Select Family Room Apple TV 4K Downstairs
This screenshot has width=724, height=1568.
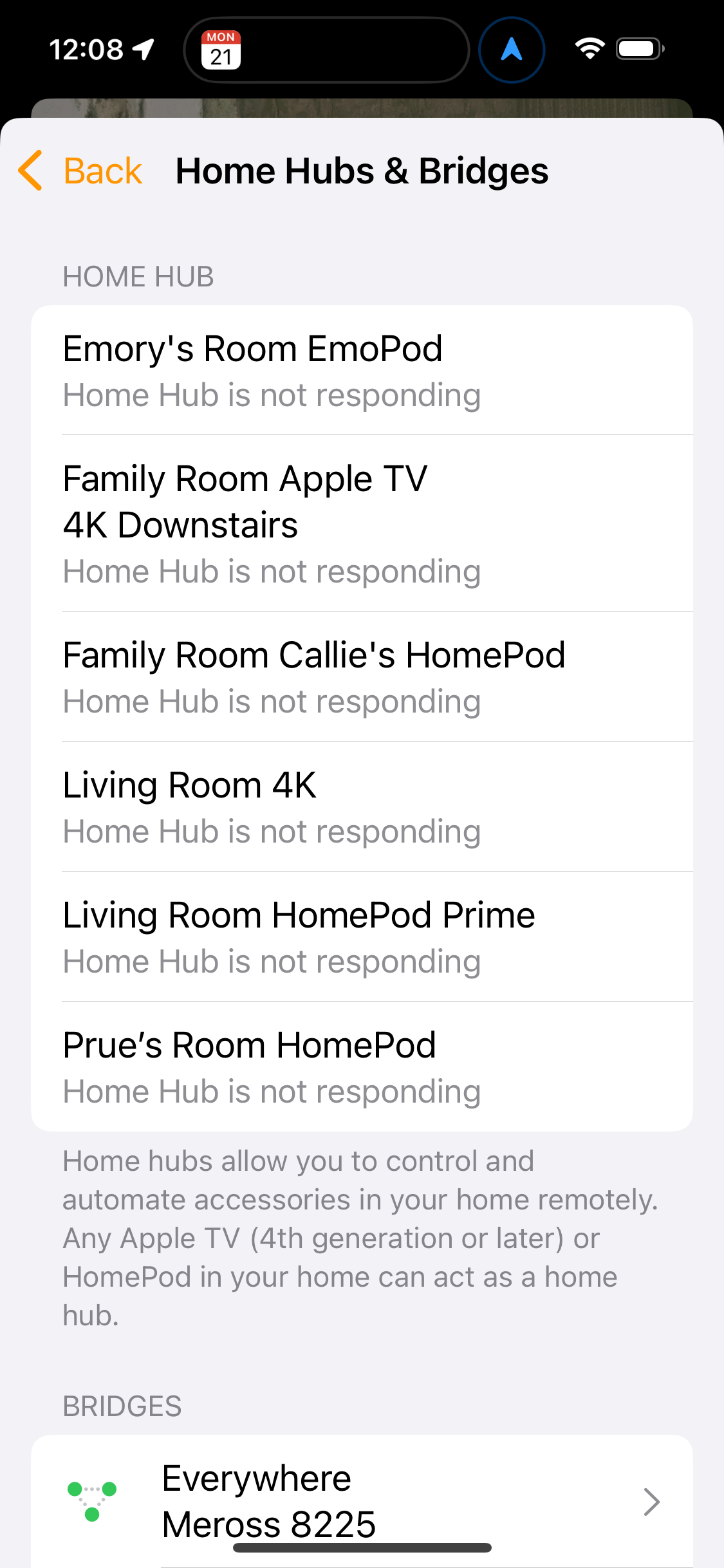pyautogui.click(x=362, y=523)
